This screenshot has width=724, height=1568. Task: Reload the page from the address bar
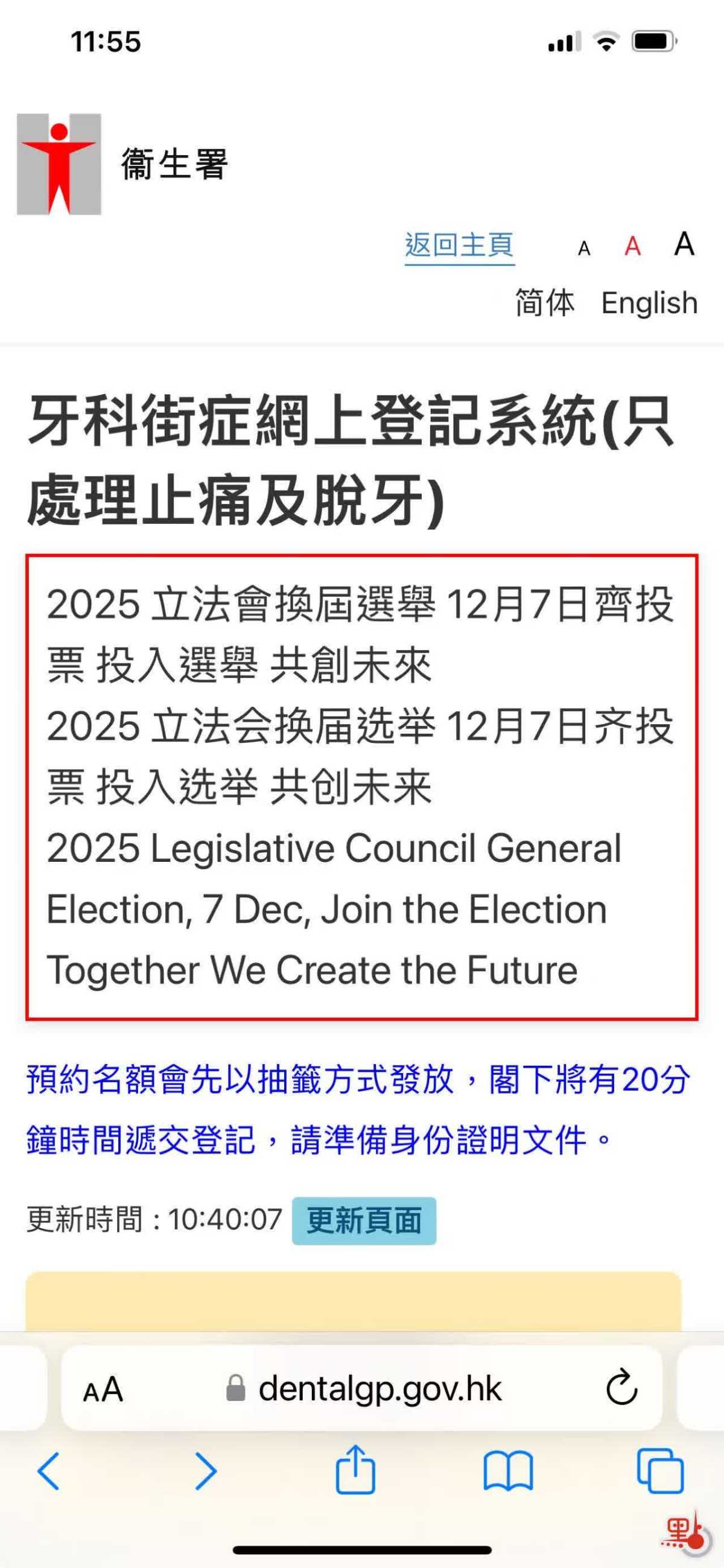click(x=621, y=1389)
